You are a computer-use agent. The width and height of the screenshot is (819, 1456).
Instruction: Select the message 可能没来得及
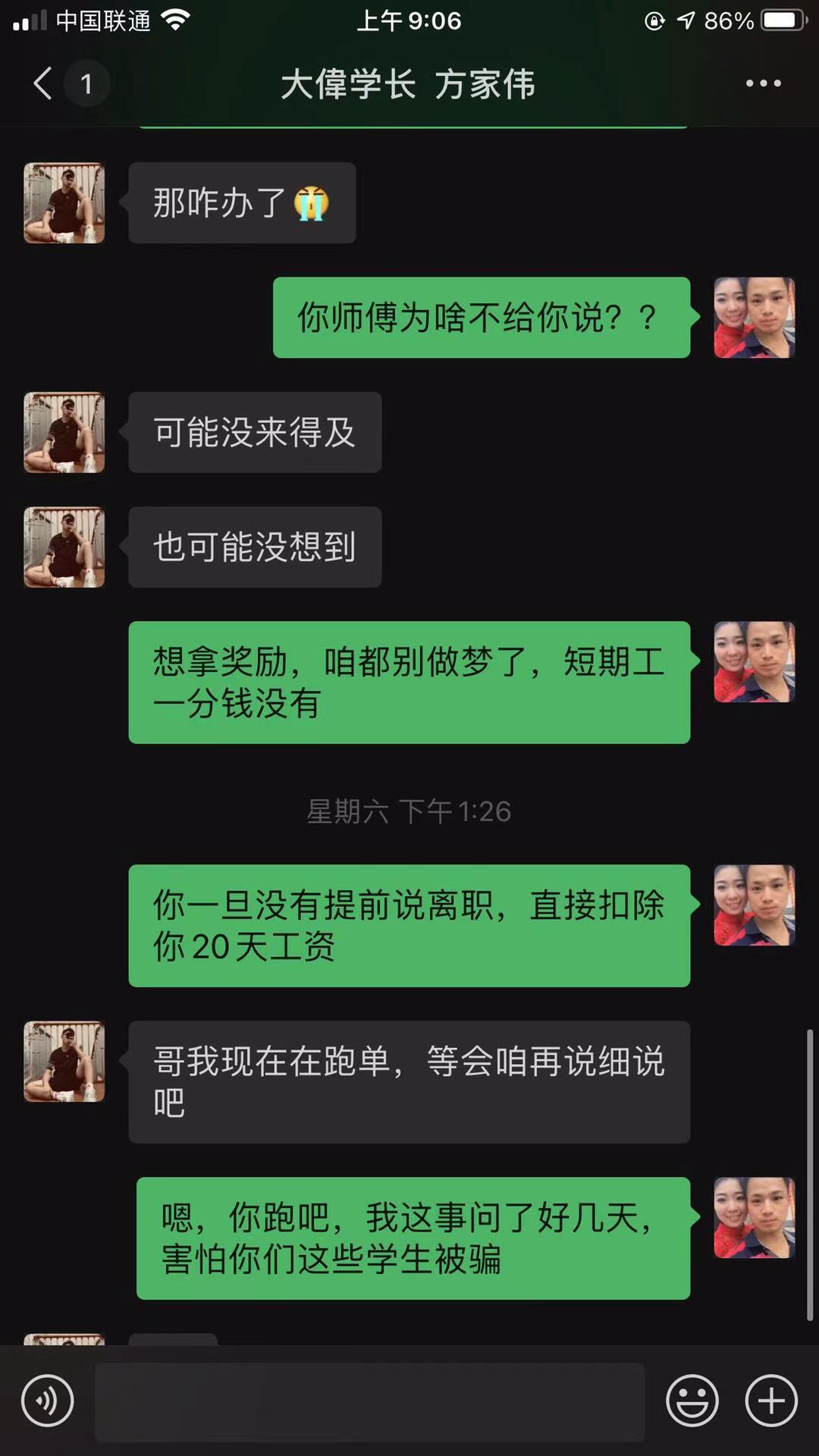pos(255,432)
